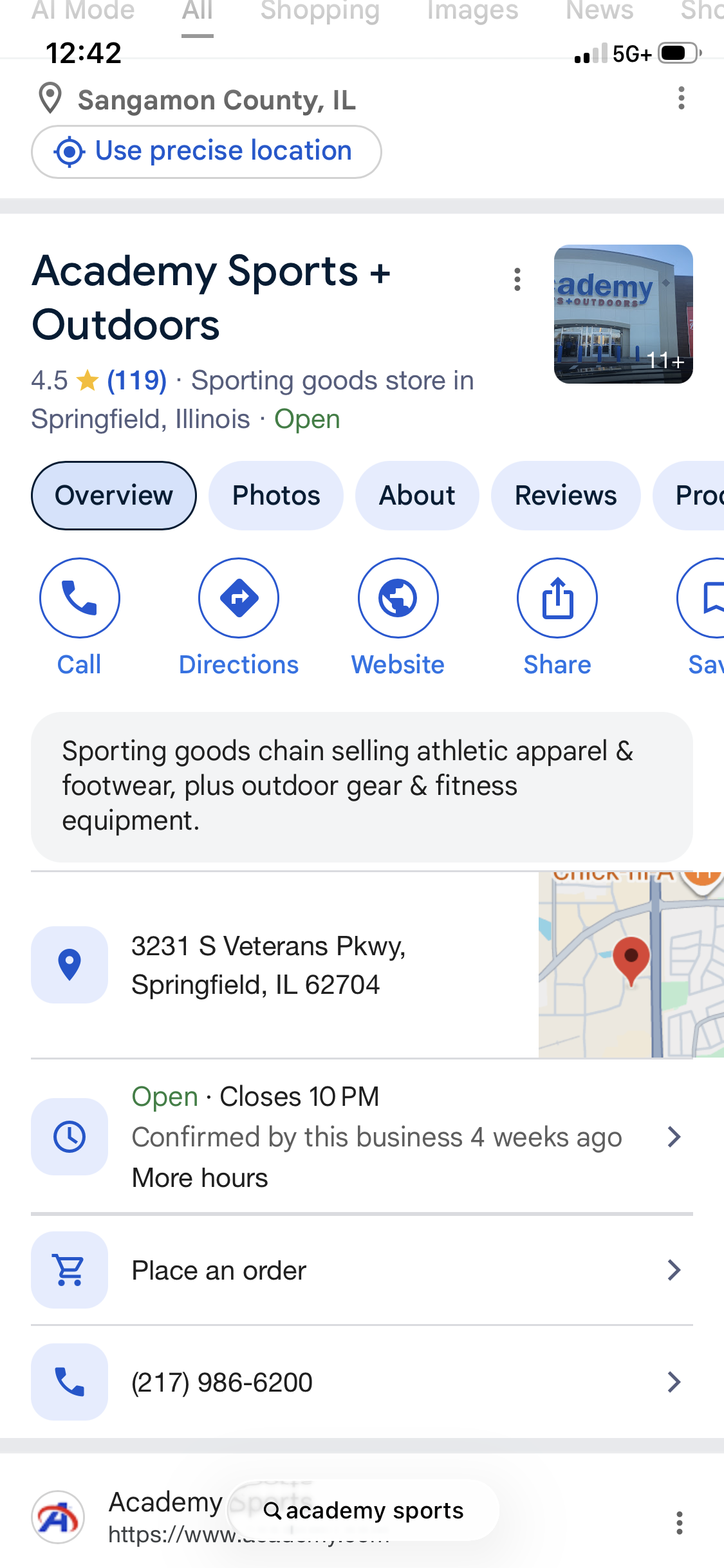View the store photo thumbnail
724x1568 pixels.
(x=623, y=314)
